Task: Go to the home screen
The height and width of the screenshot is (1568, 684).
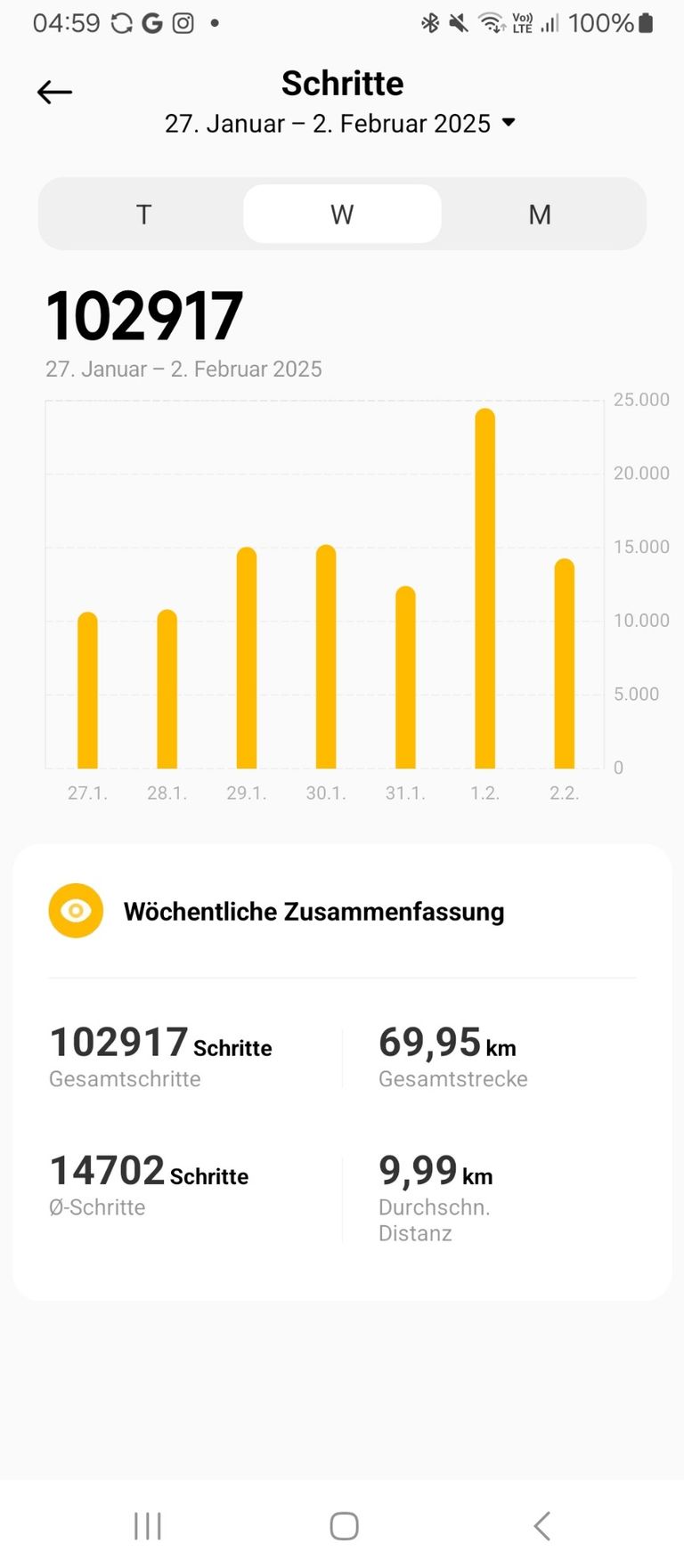Action: [x=344, y=1525]
